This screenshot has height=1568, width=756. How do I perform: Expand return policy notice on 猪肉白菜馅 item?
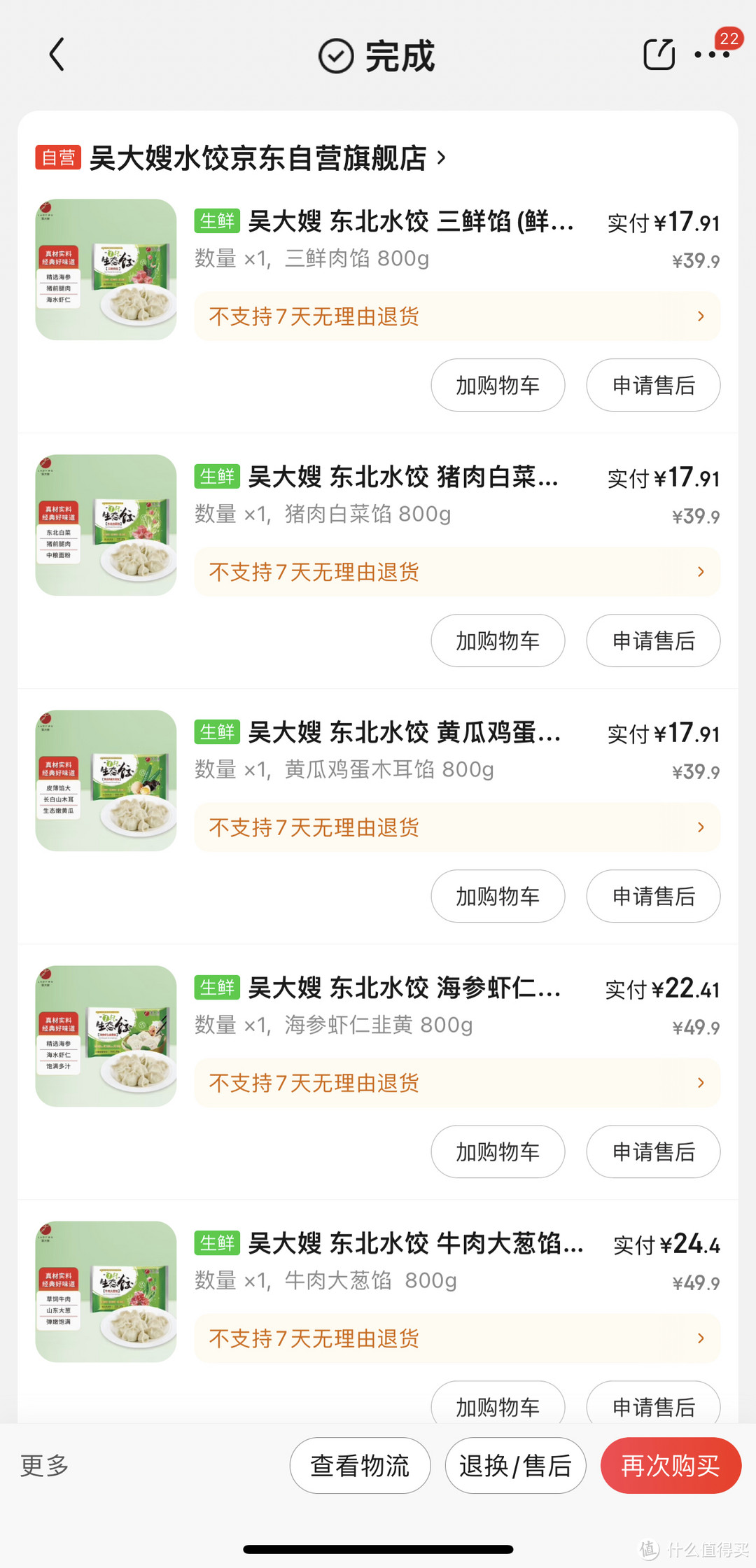coord(456,572)
